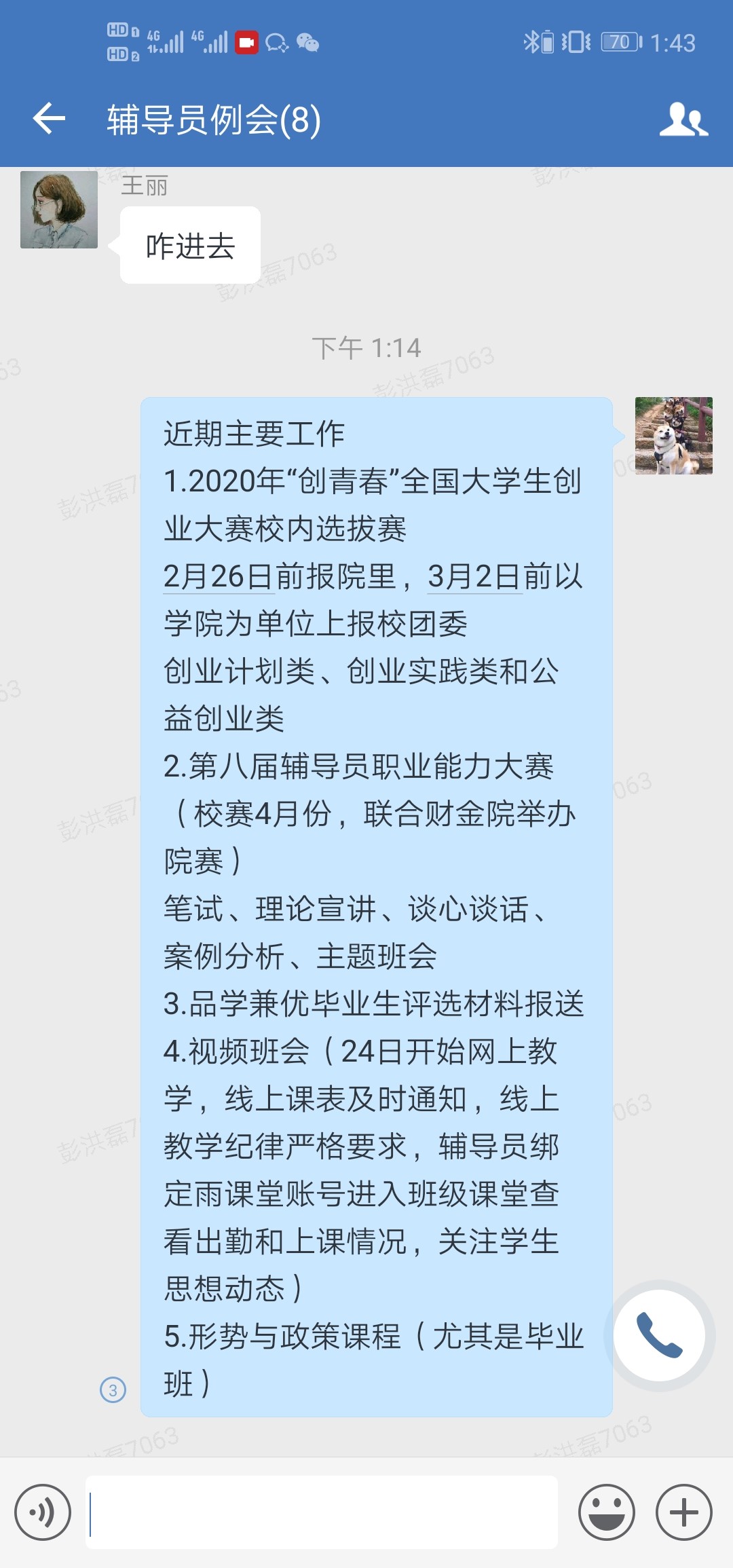This screenshot has width=733, height=1568.
Task: Go back from the 辅导员例会 chat
Action: click(50, 119)
